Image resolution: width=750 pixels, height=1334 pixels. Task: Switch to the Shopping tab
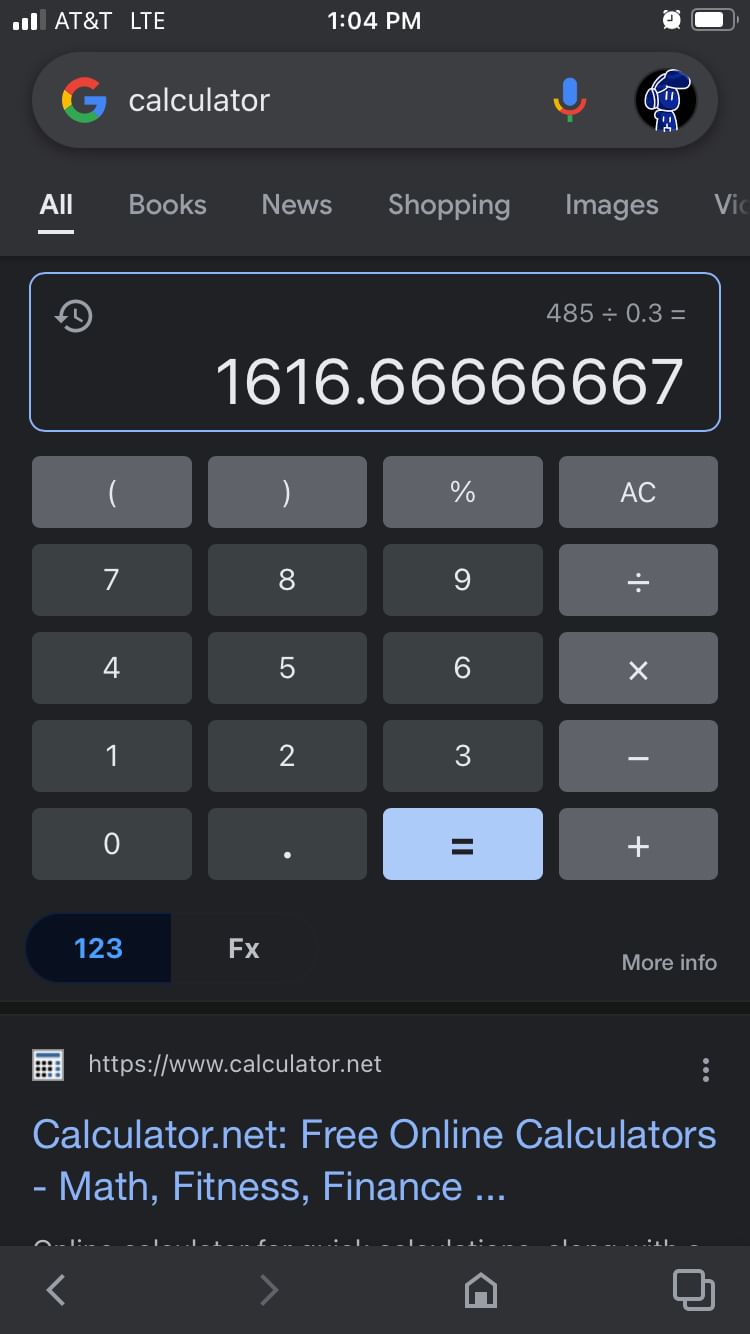click(449, 205)
